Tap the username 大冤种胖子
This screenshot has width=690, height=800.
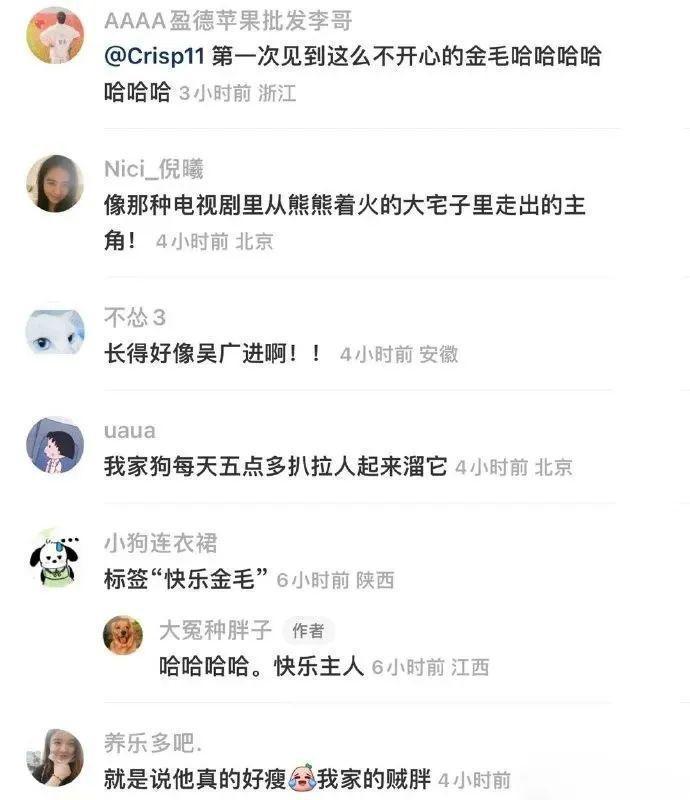[215, 630]
